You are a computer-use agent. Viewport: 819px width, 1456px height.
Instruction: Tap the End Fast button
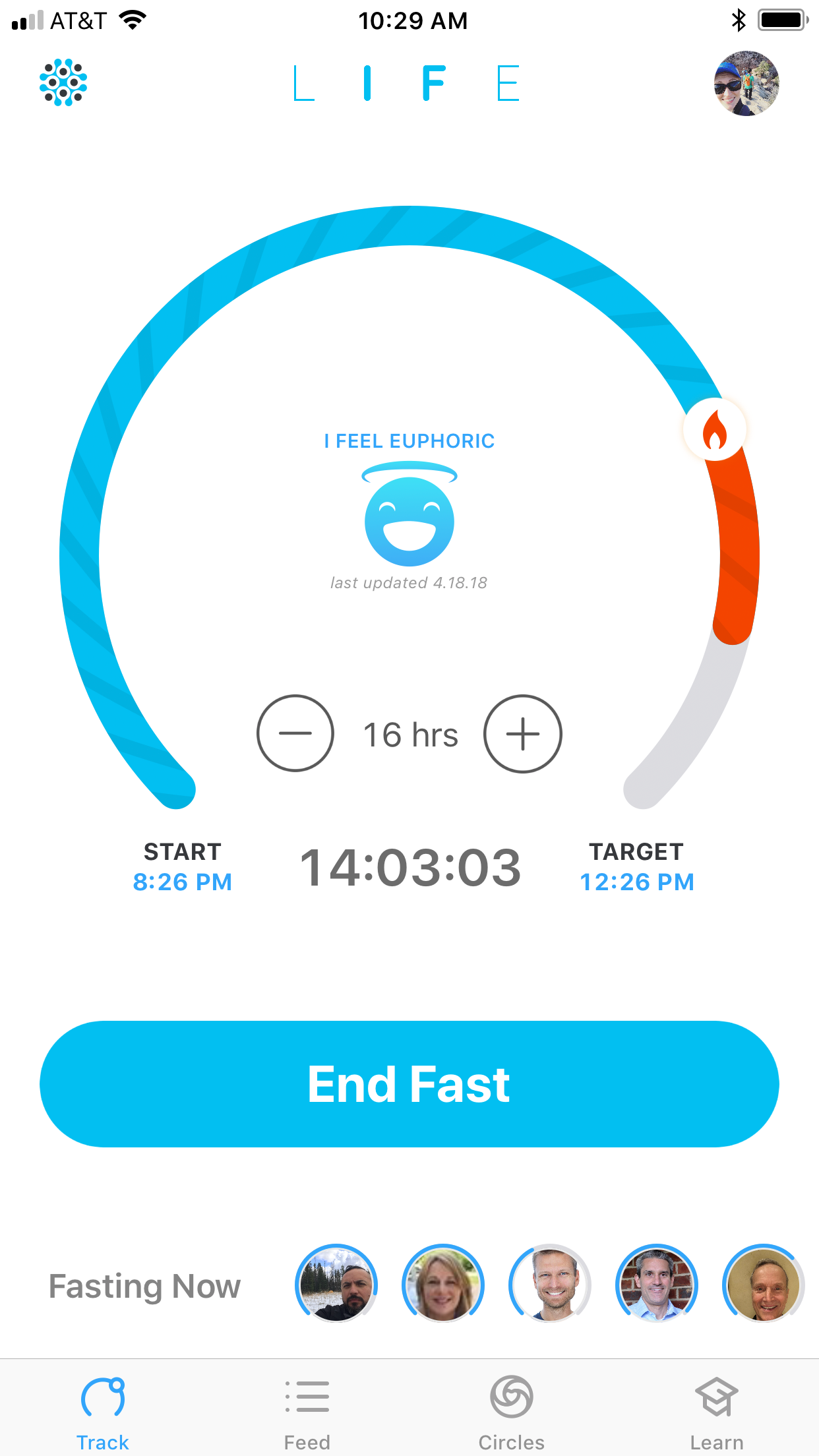tap(409, 1084)
